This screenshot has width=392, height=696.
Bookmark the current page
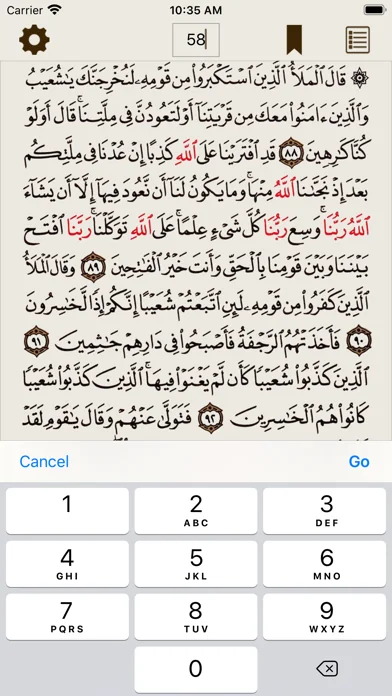(x=294, y=40)
